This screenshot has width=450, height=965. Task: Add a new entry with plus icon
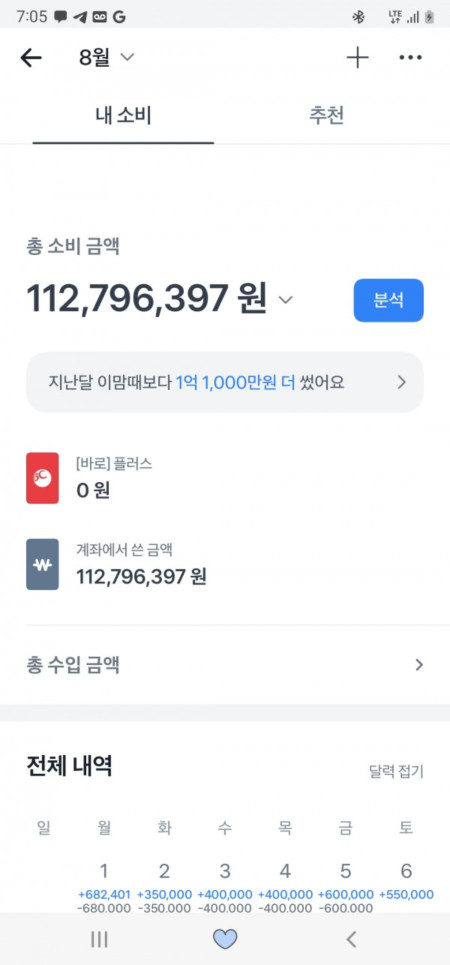click(x=357, y=58)
